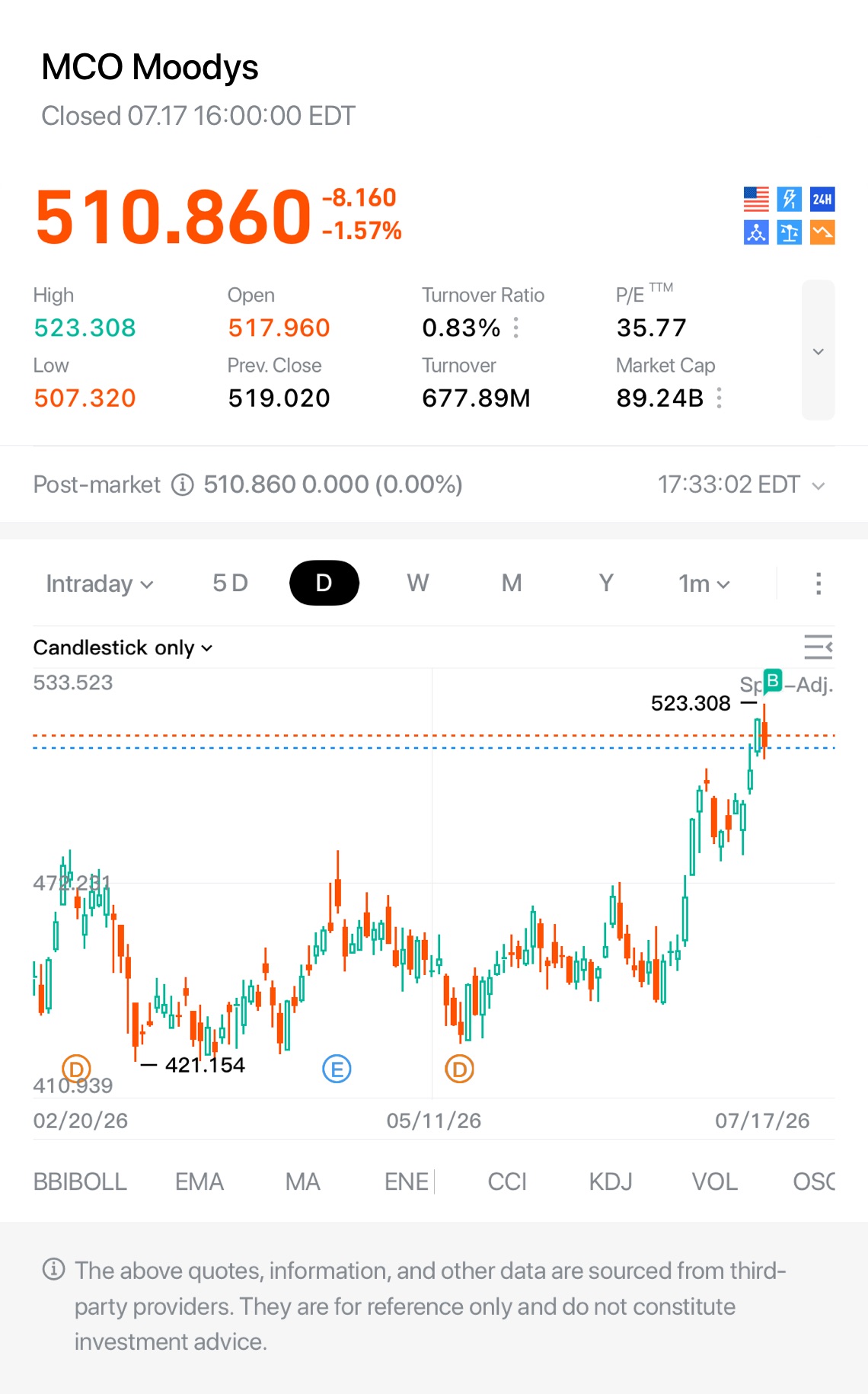This screenshot has height=1394, width=868.
Task: Switch chart to Y yearly
Action: coord(606,583)
